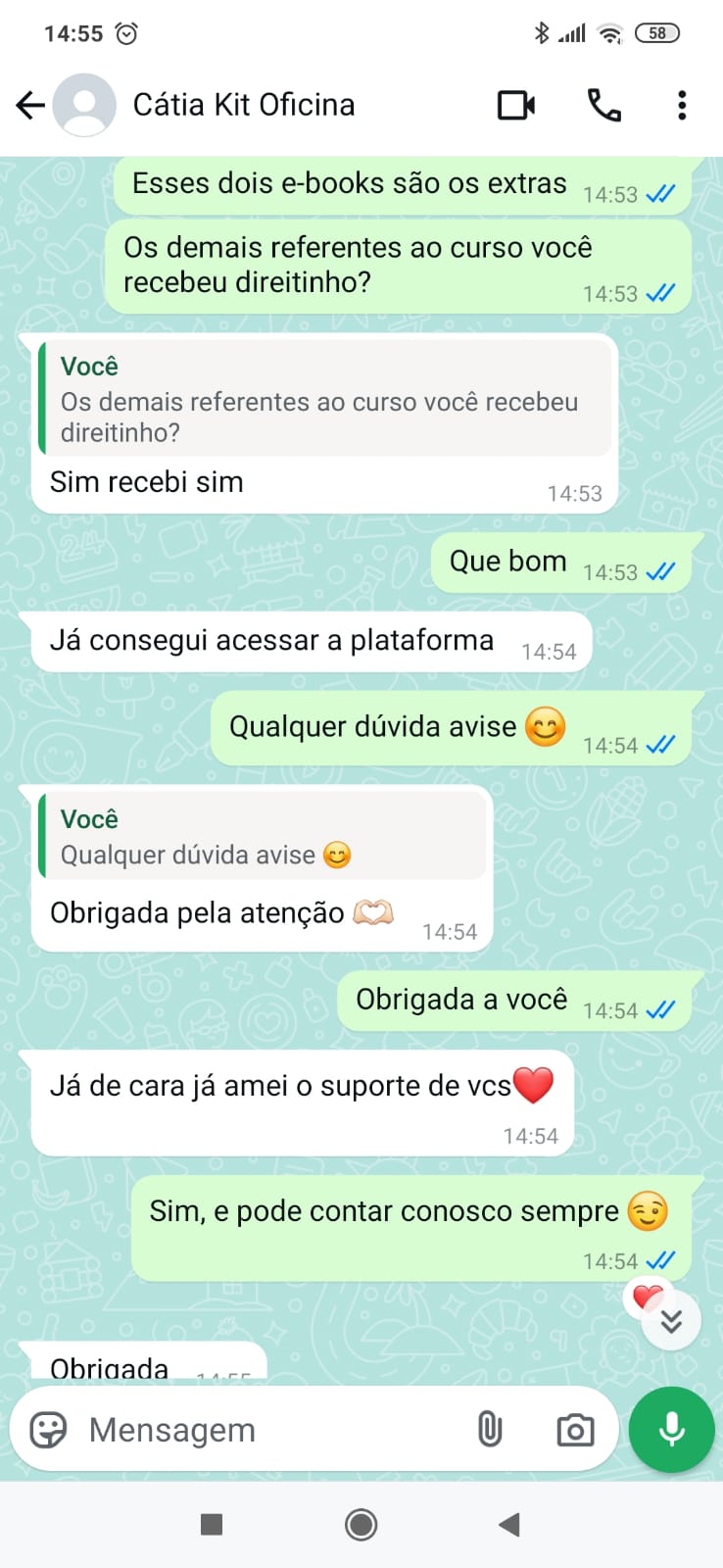Start a video call with Cátia
Image resolution: width=723 pixels, height=1568 pixels.
tap(516, 105)
